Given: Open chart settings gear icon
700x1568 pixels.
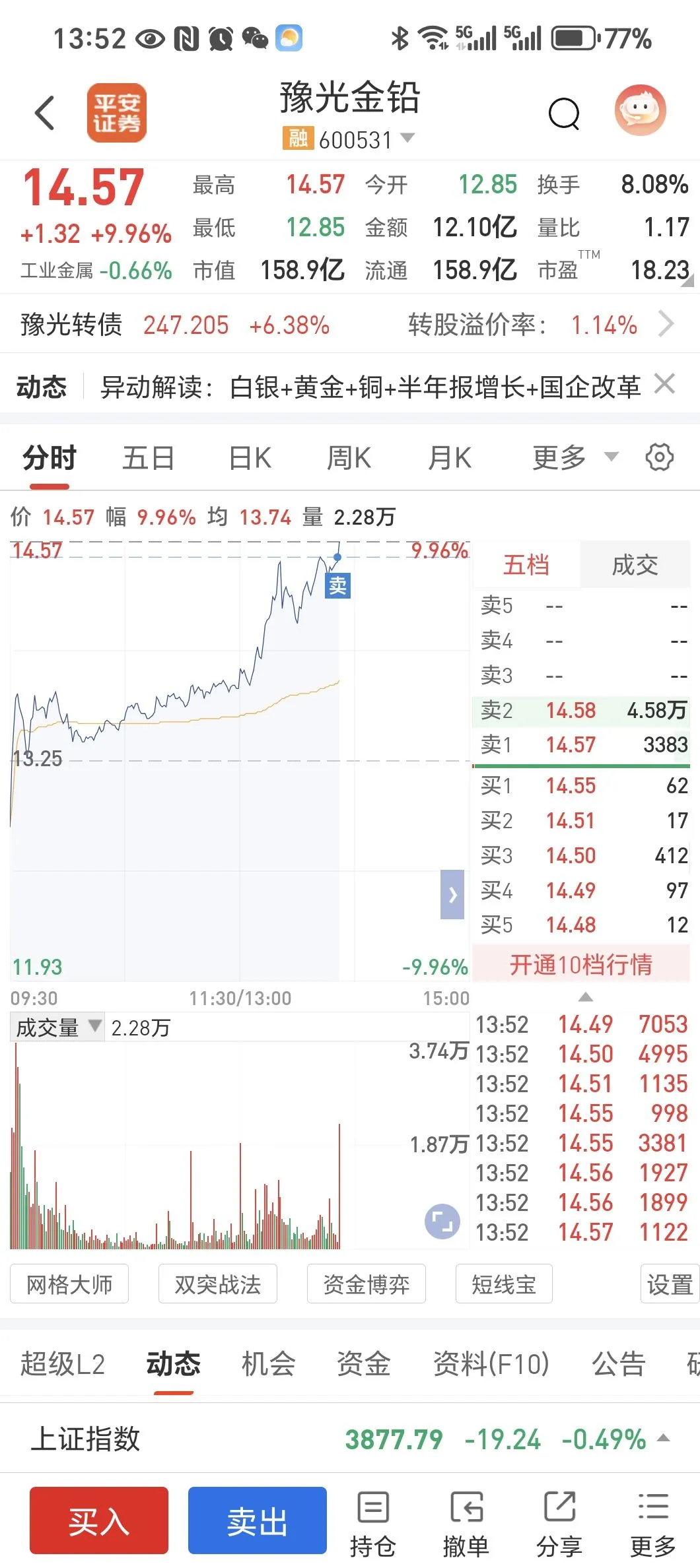Looking at the screenshot, I should pyautogui.click(x=659, y=457).
